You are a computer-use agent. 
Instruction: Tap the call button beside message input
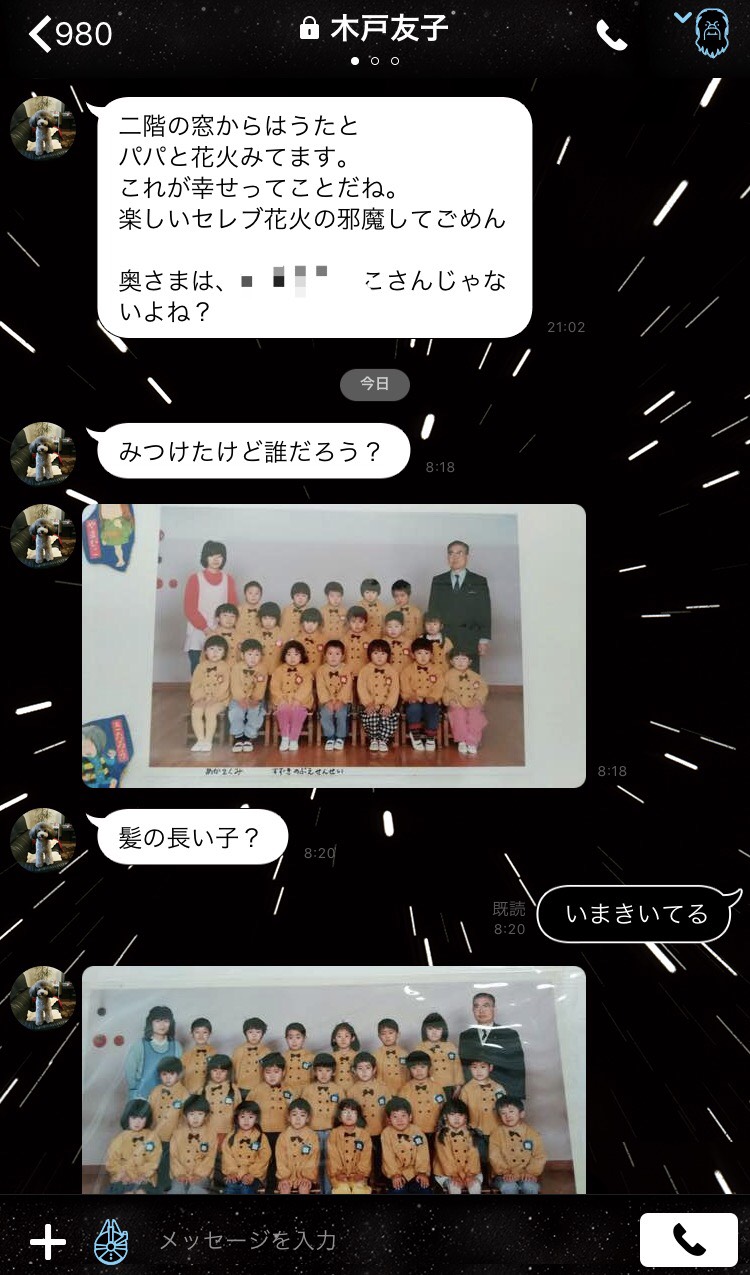[x=688, y=1240]
